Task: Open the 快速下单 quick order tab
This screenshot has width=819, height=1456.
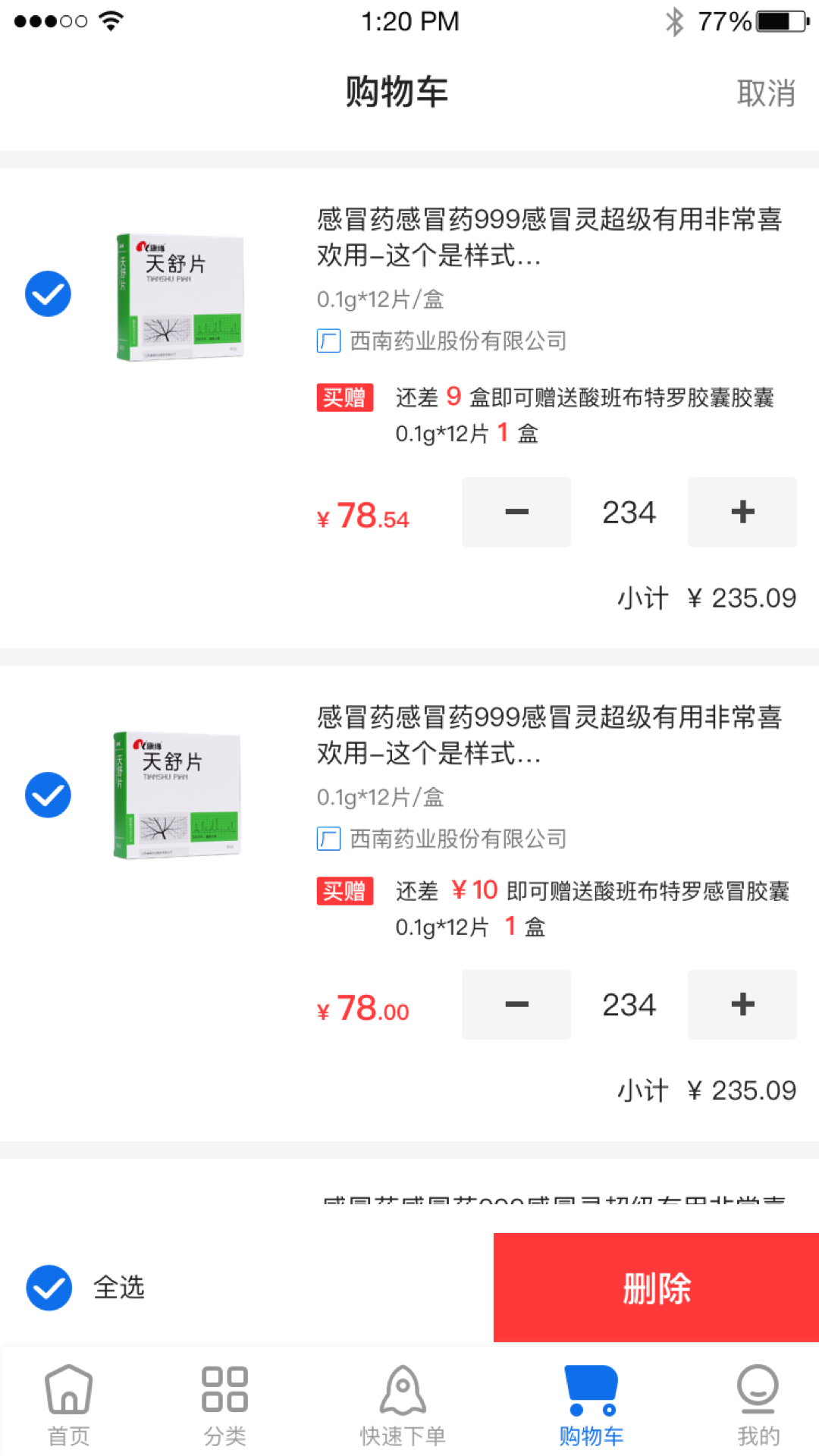Action: [403, 1404]
